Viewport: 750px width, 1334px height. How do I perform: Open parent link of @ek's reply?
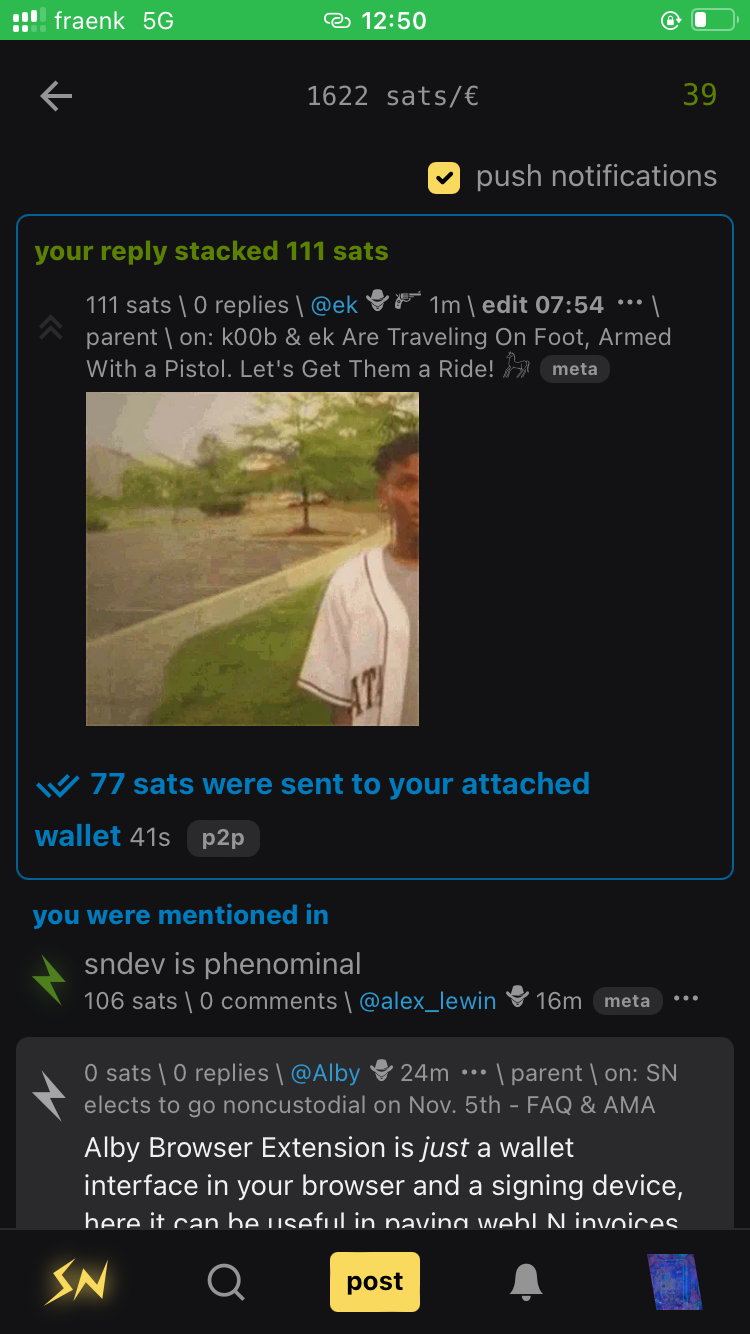[x=121, y=337]
